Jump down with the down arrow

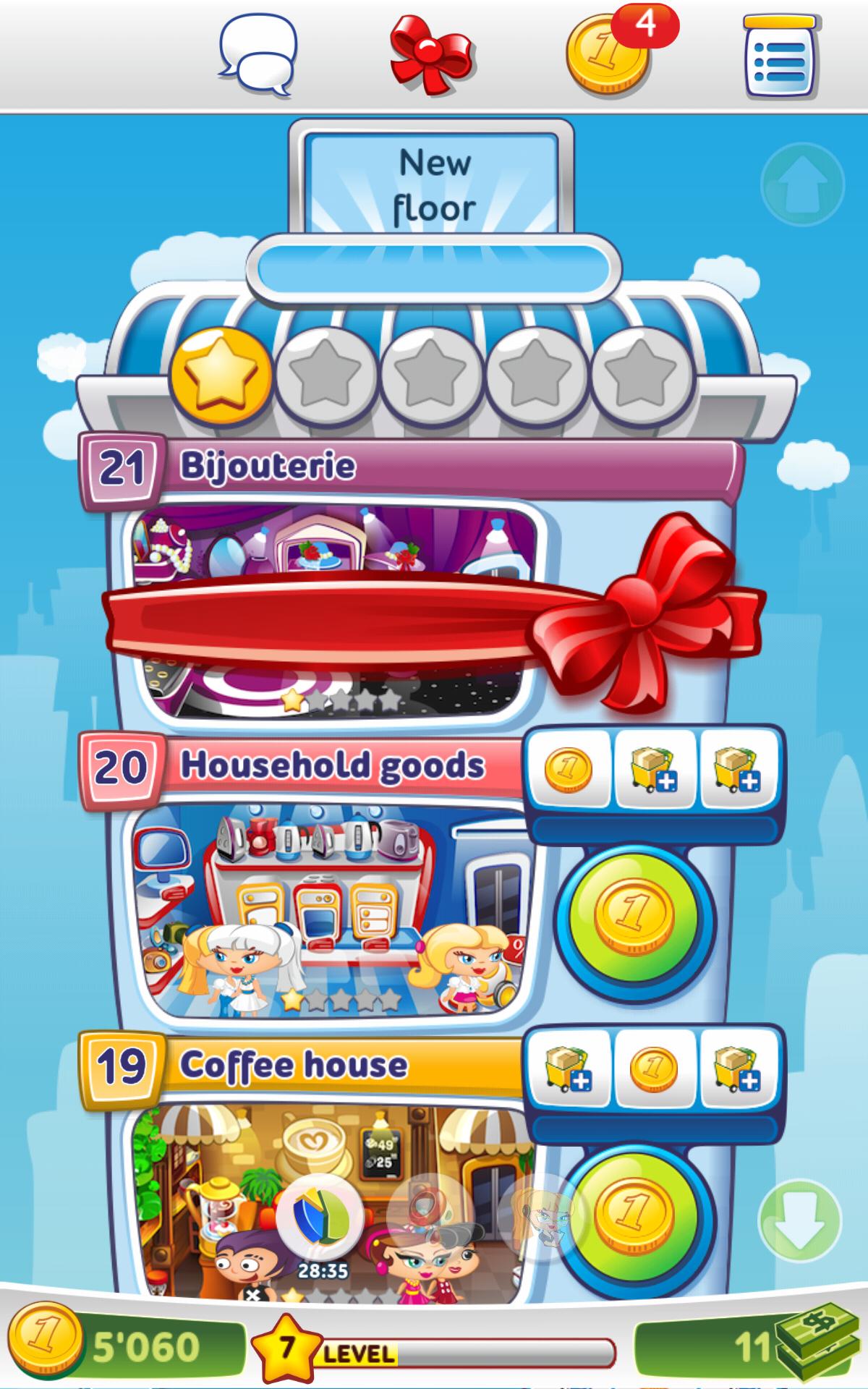tap(799, 1219)
